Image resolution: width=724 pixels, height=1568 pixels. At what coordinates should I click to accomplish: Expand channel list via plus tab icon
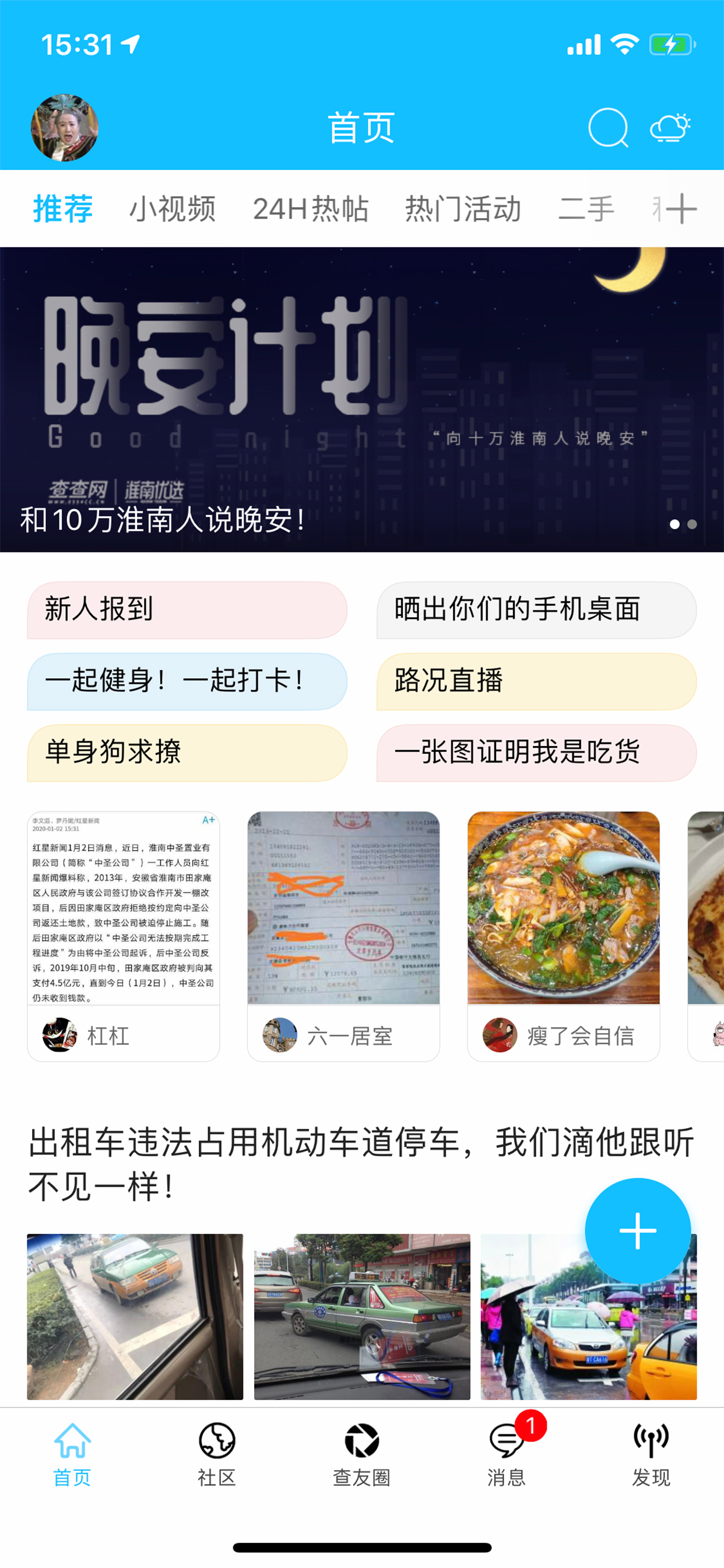(682, 208)
